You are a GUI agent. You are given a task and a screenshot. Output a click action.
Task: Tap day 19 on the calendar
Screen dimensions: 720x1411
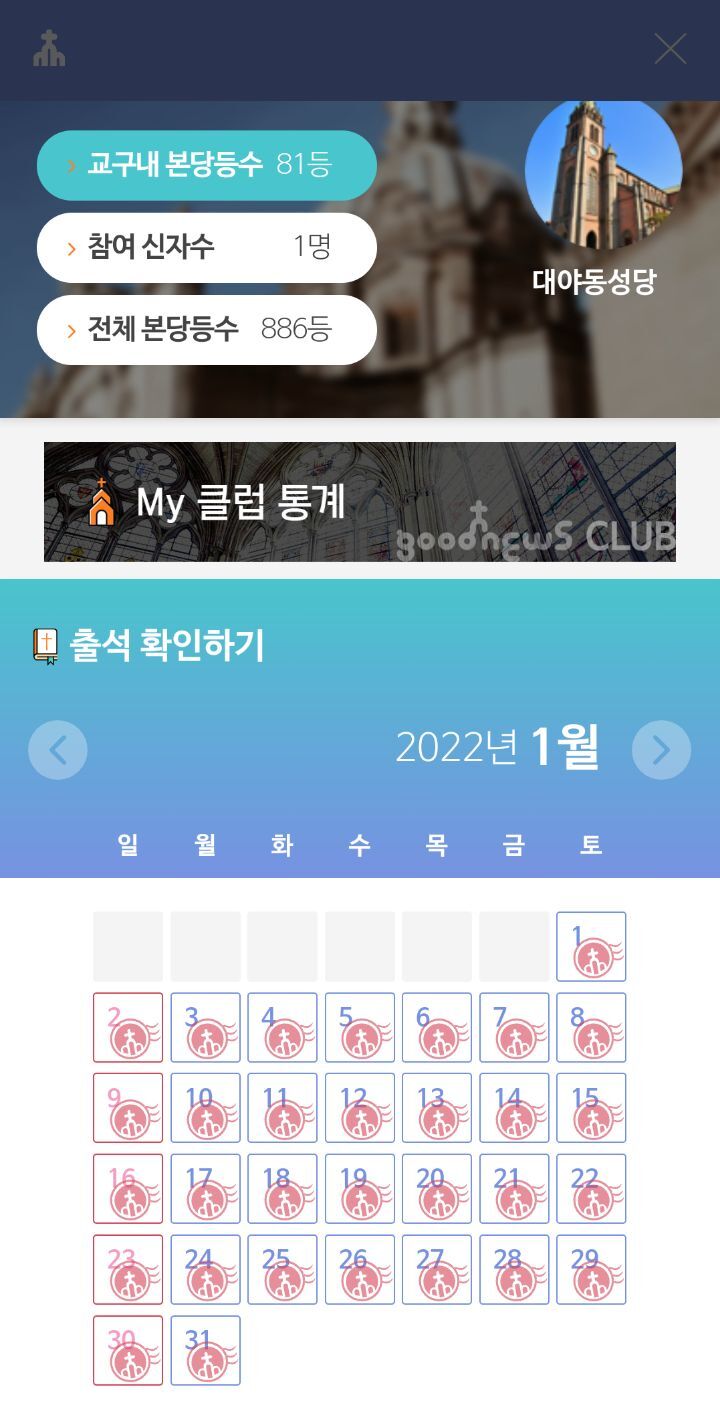pyautogui.click(x=360, y=1189)
